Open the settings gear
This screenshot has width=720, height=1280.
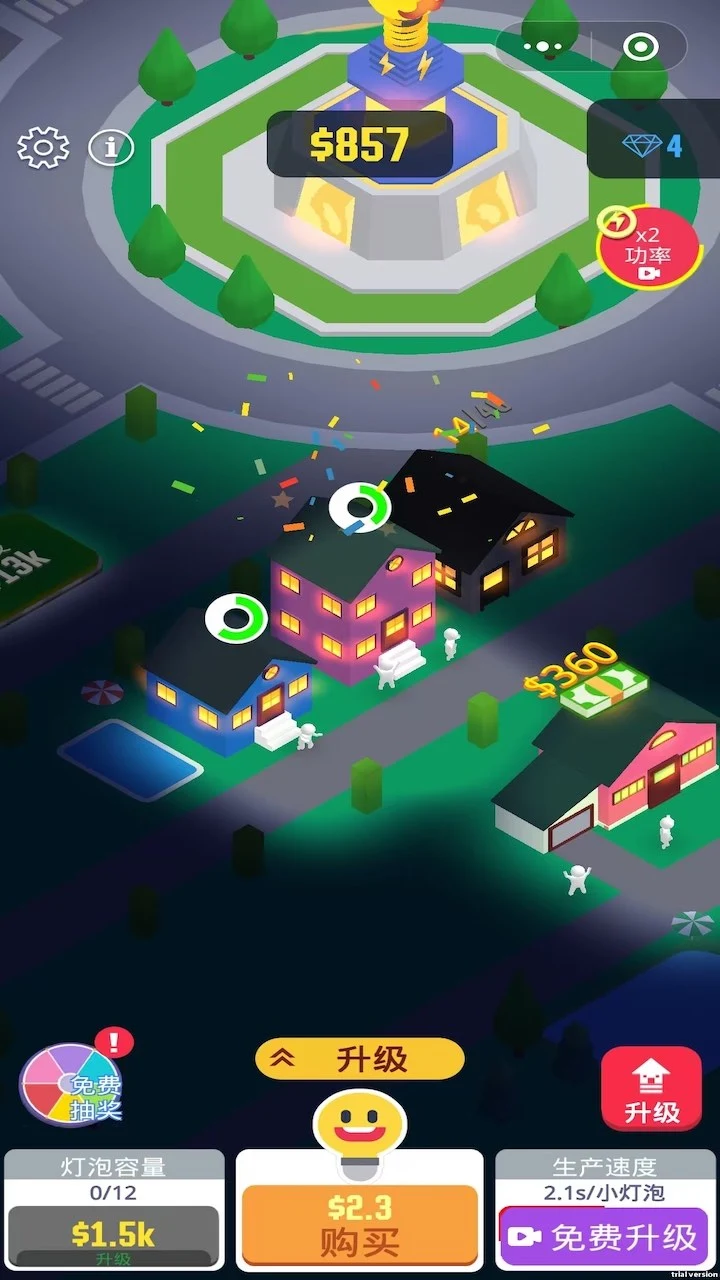click(43, 148)
